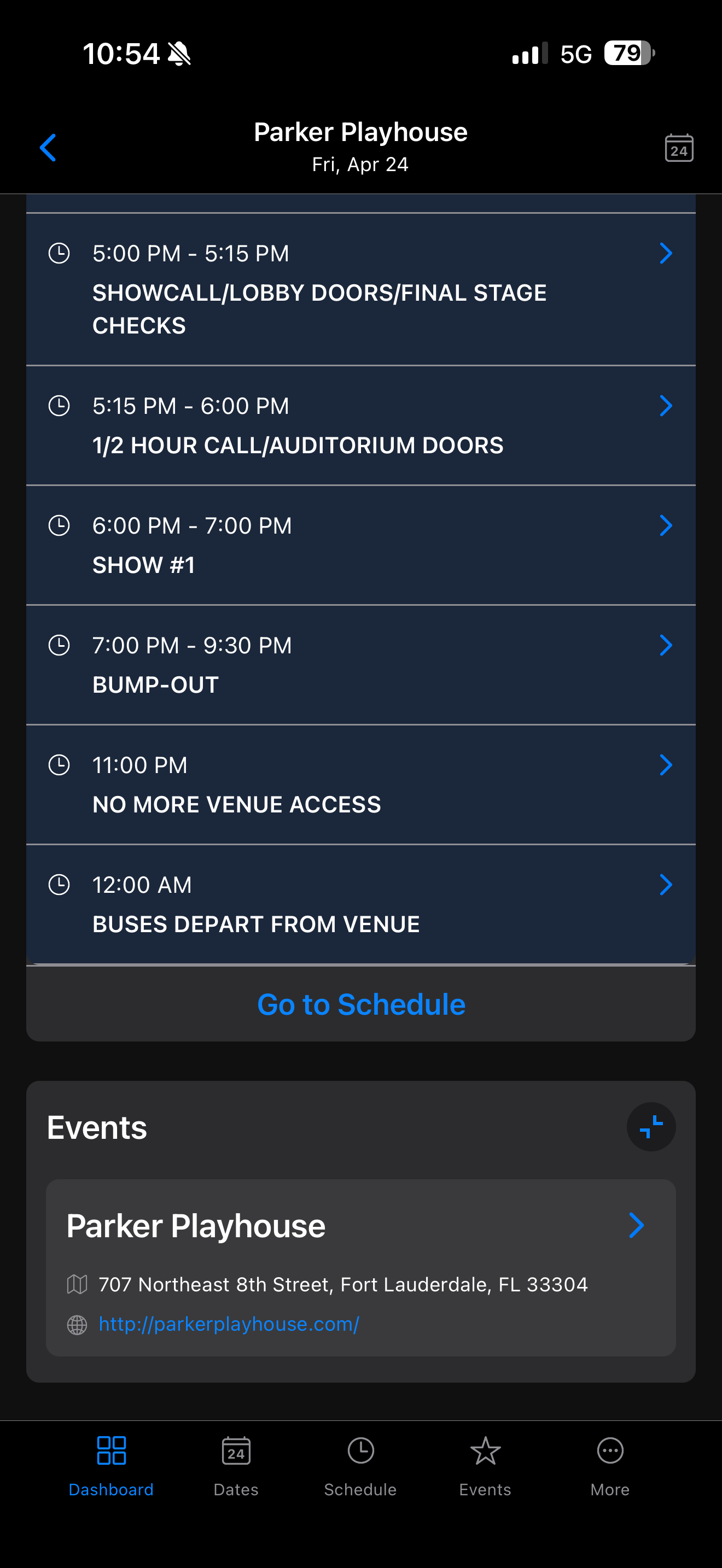Tap Go to Schedule
722x1568 pixels.
coord(361,1004)
